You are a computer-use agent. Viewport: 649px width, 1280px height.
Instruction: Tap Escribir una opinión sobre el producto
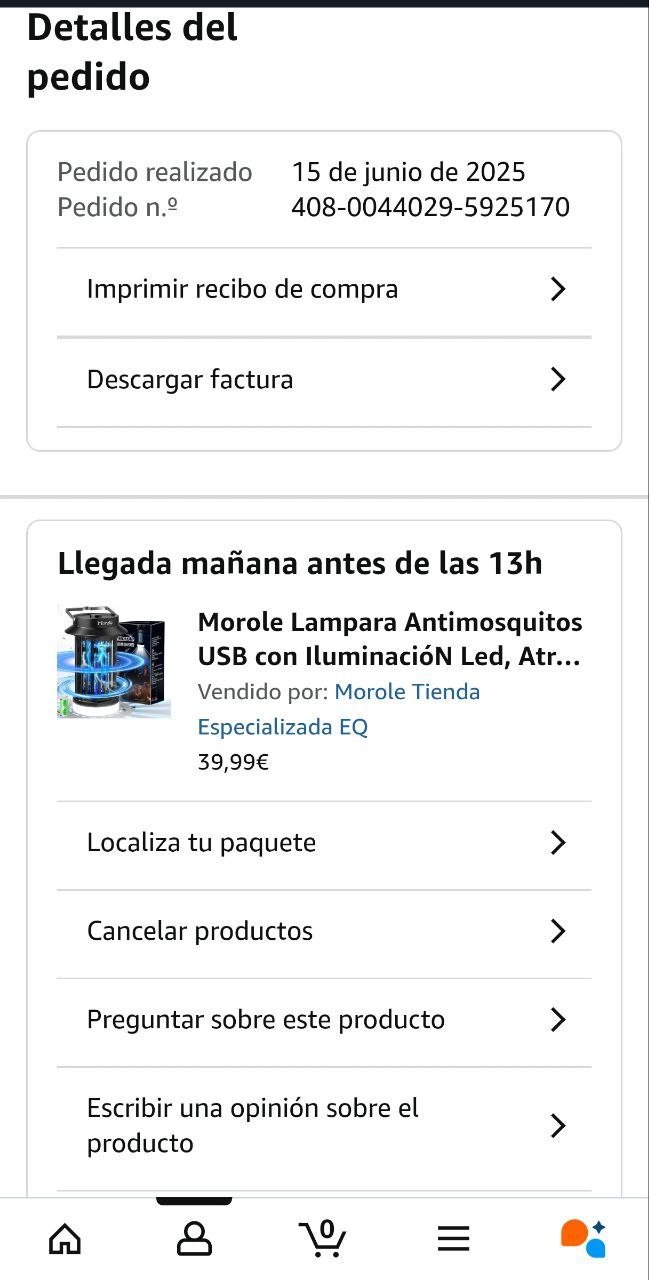point(324,1126)
